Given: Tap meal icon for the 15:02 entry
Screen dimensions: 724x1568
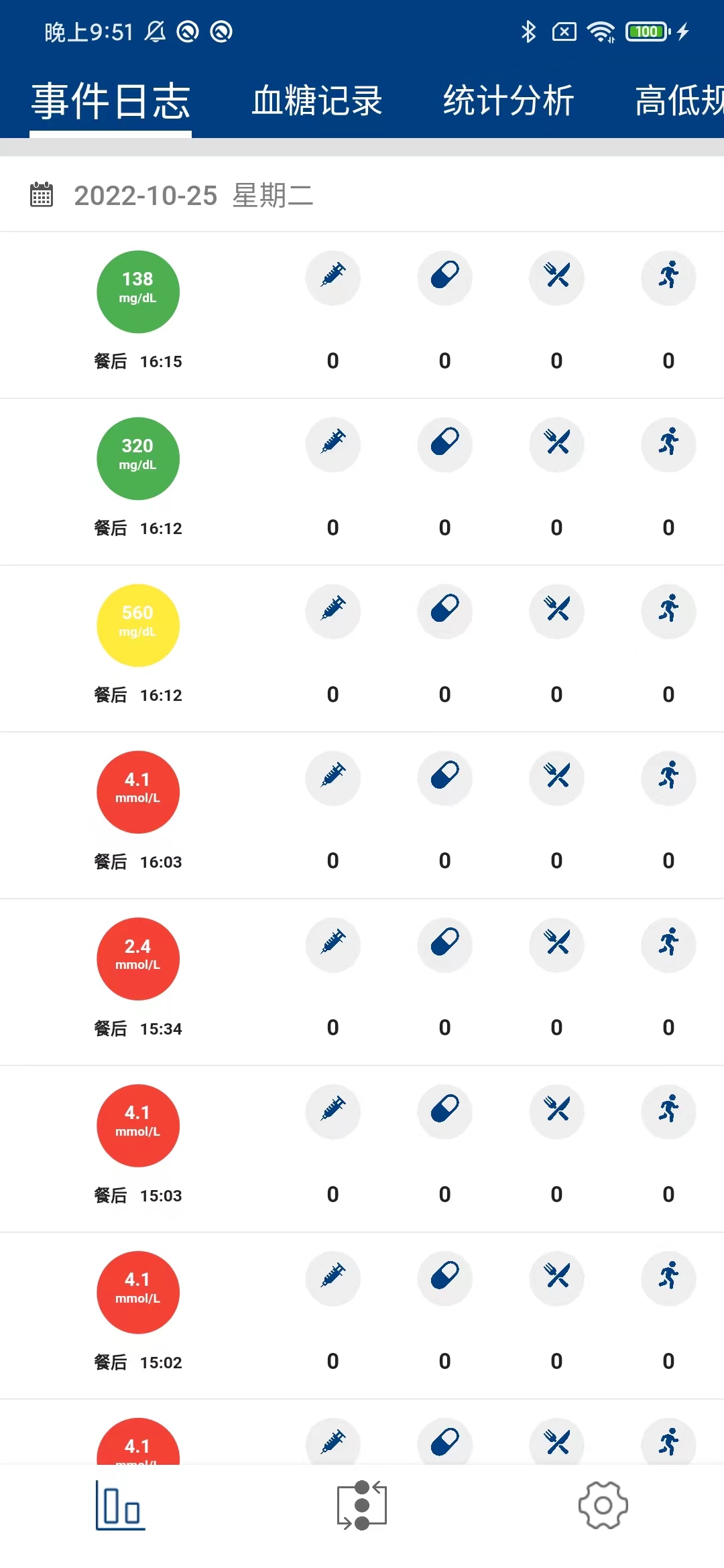Looking at the screenshot, I should (x=557, y=1278).
